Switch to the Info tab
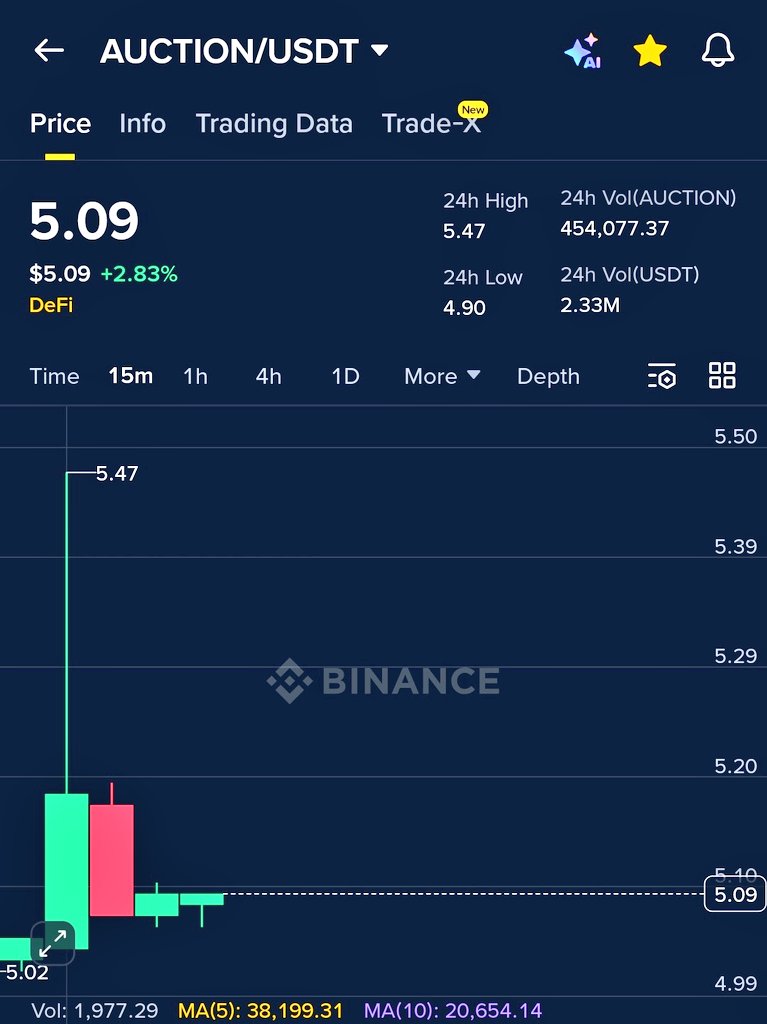The image size is (767, 1024). point(142,123)
